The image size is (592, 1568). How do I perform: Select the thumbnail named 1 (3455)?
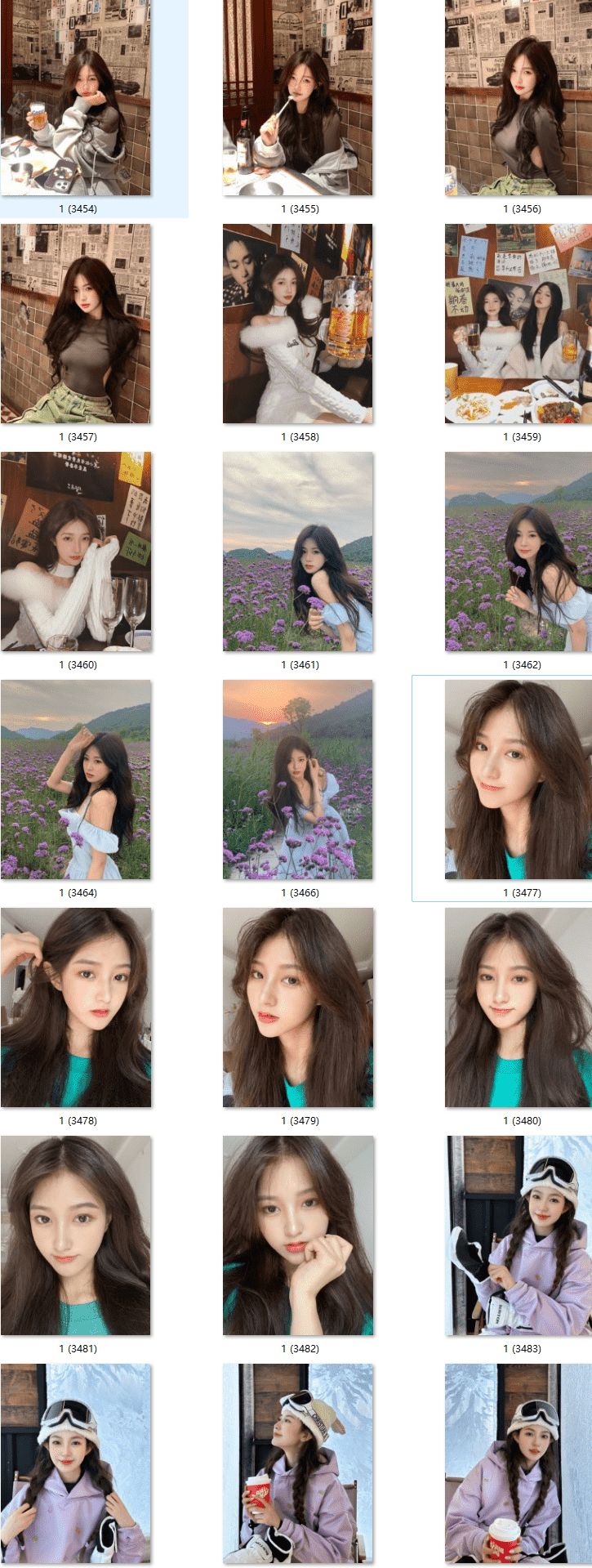click(x=298, y=98)
